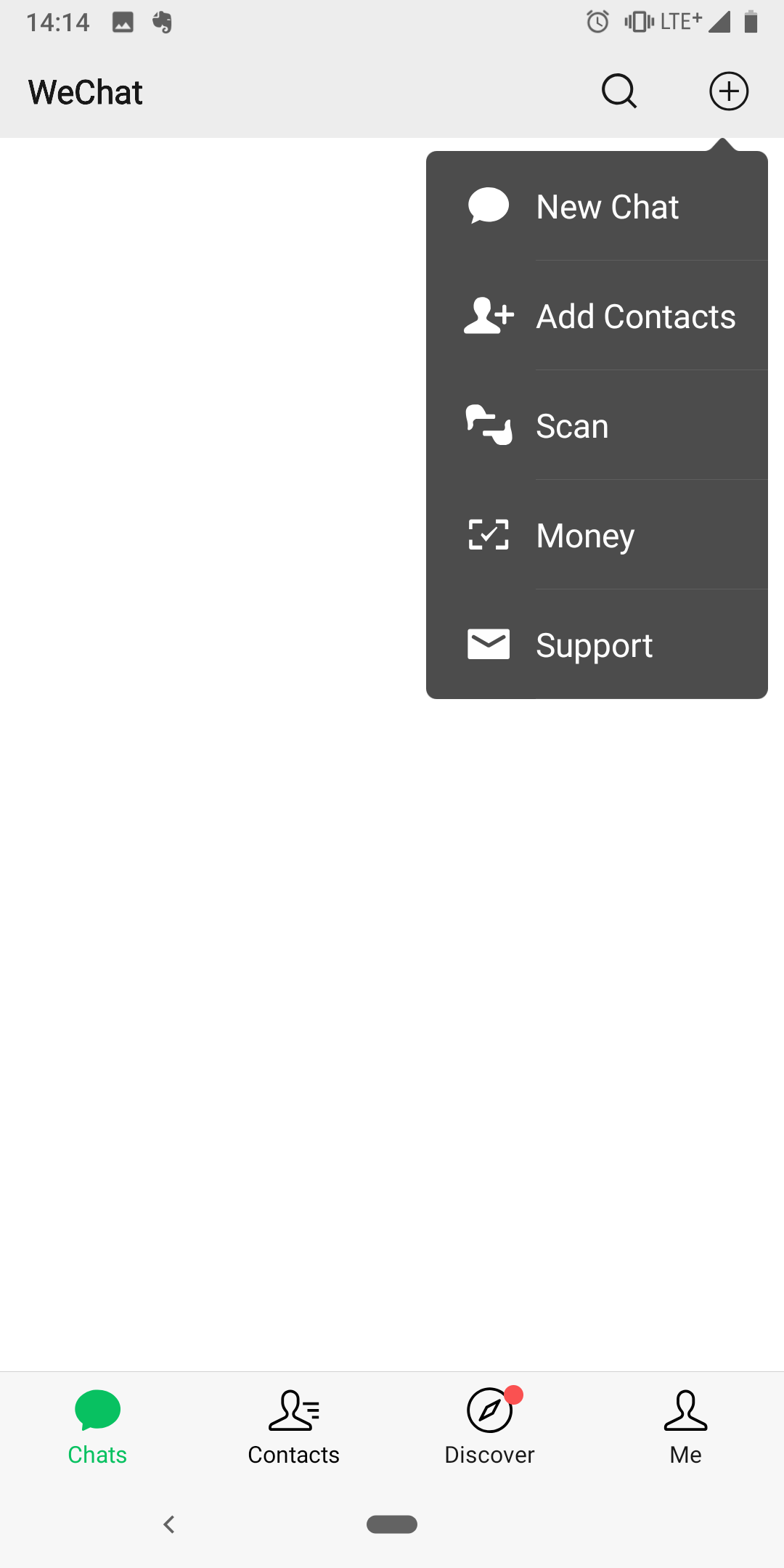Switch to the Chats tab
Screen dimensions: 784x1568
(97, 1427)
